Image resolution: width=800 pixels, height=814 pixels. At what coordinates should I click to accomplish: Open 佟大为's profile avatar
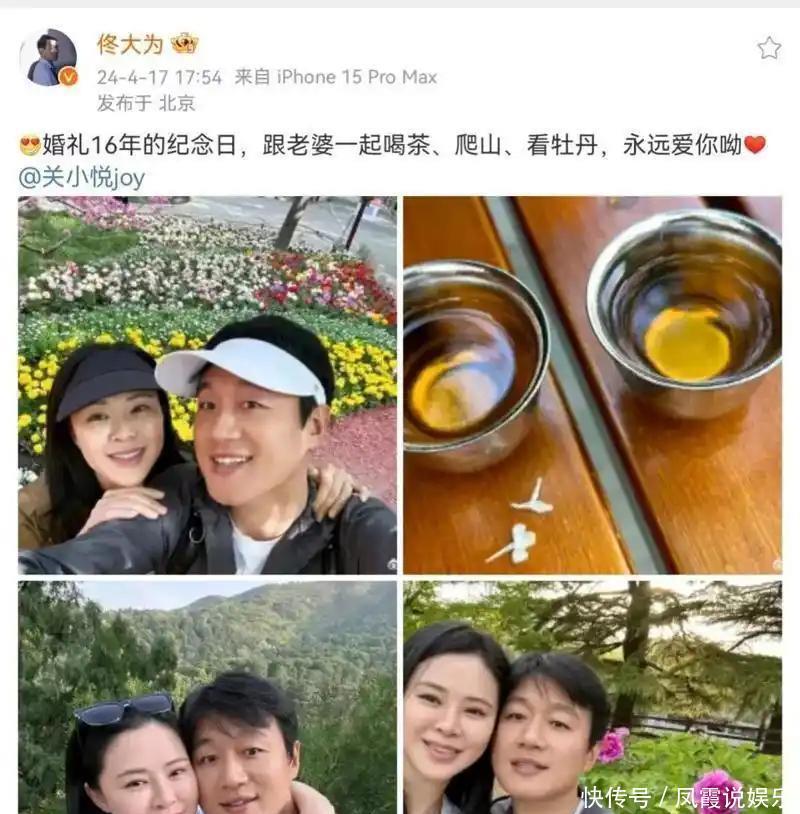pos(47,57)
